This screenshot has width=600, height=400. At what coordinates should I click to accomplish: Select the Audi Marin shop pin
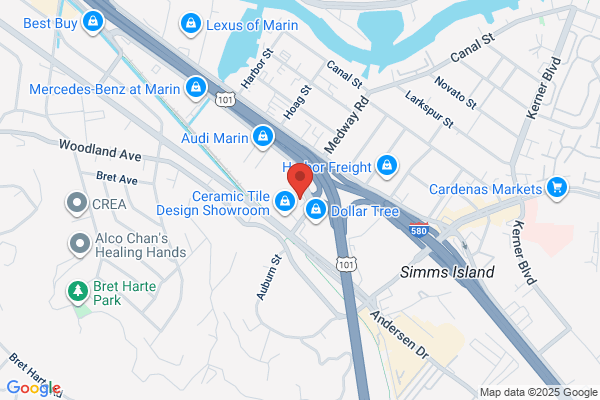(263, 137)
